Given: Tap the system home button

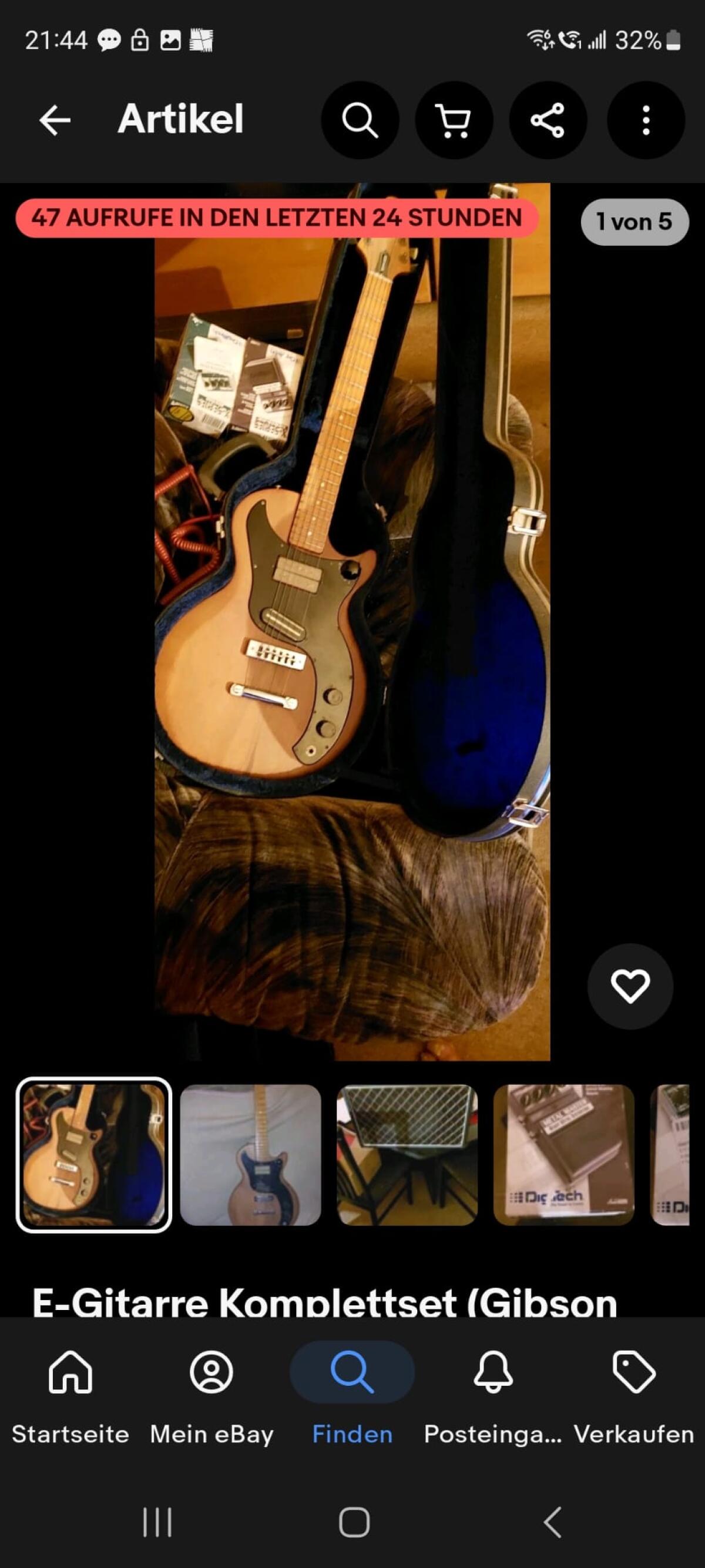Looking at the screenshot, I should click(354, 1522).
